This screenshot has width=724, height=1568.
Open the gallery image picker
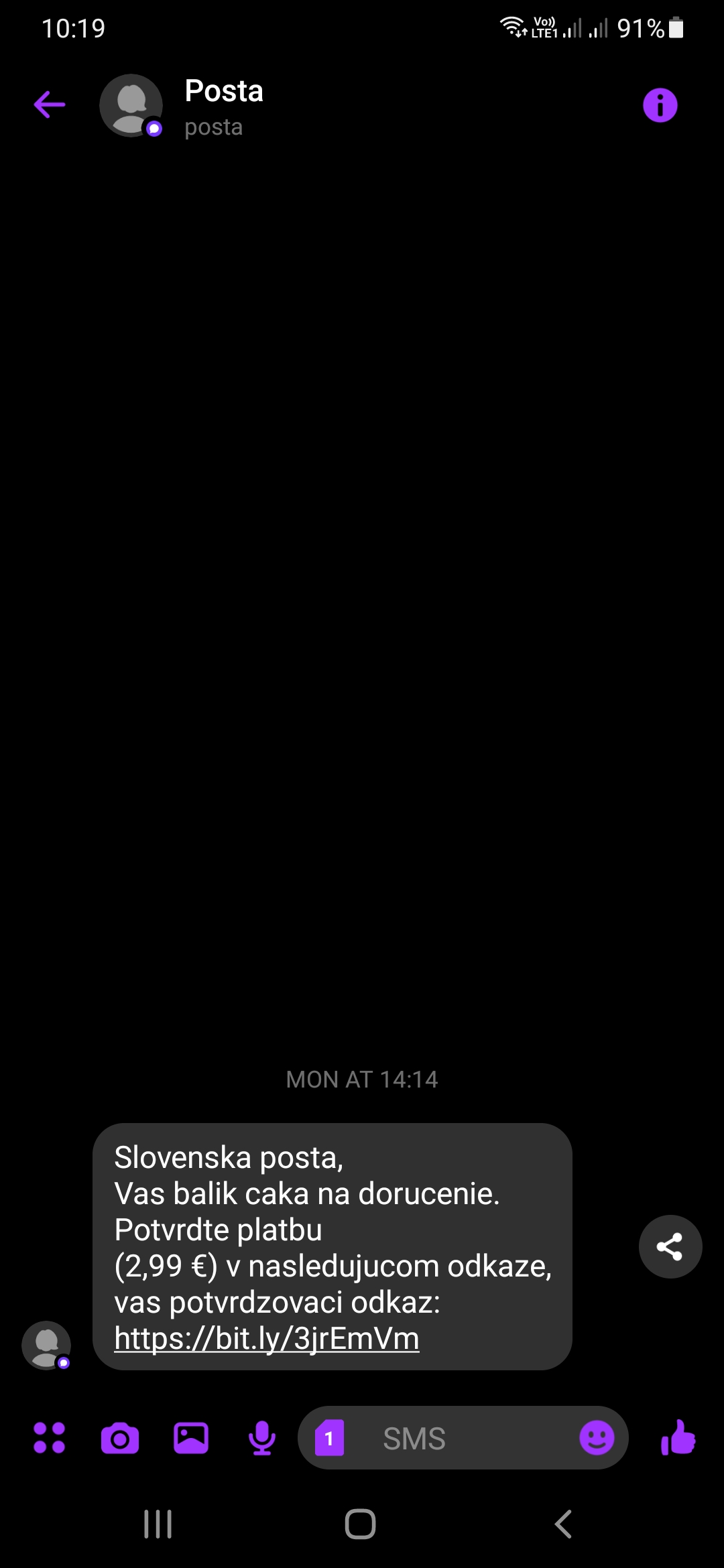click(191, 1438)
